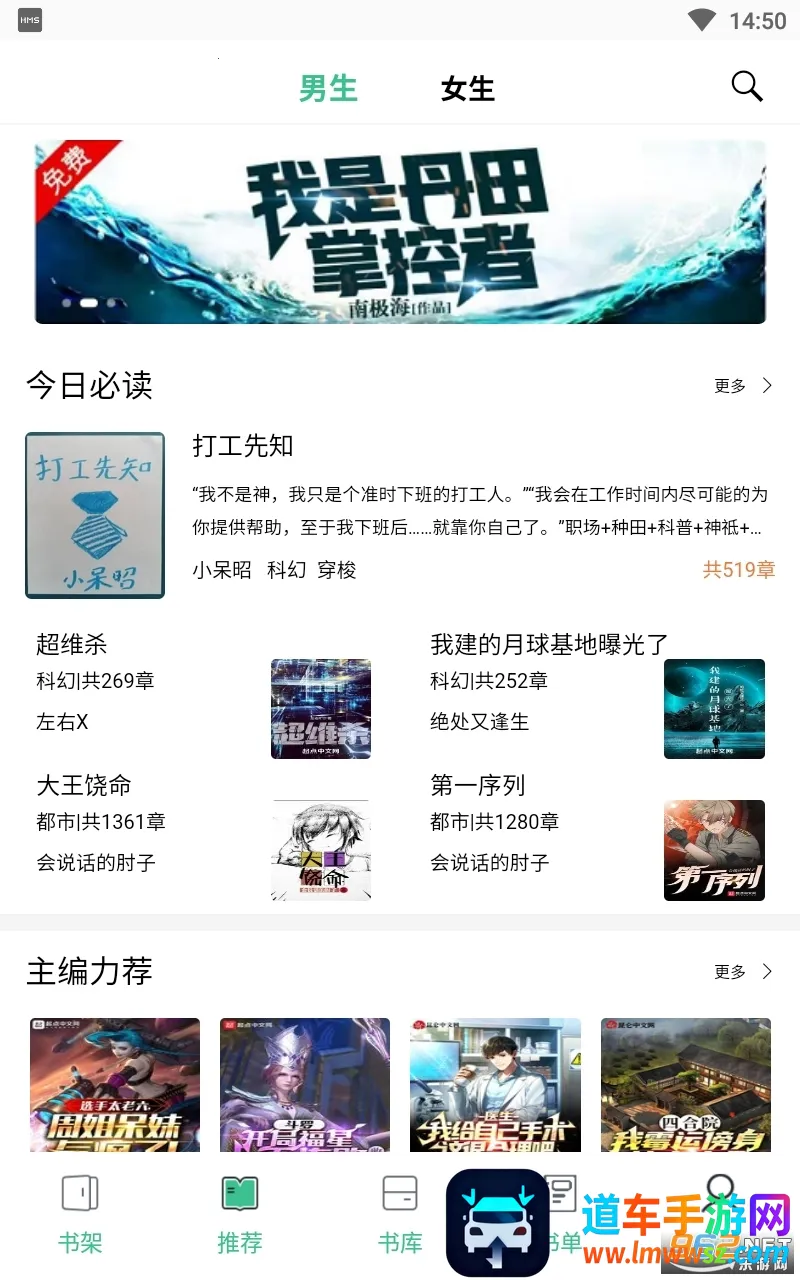Open the book 超维杀
The width and height of the screenshot is (800, 1280).
72,644
